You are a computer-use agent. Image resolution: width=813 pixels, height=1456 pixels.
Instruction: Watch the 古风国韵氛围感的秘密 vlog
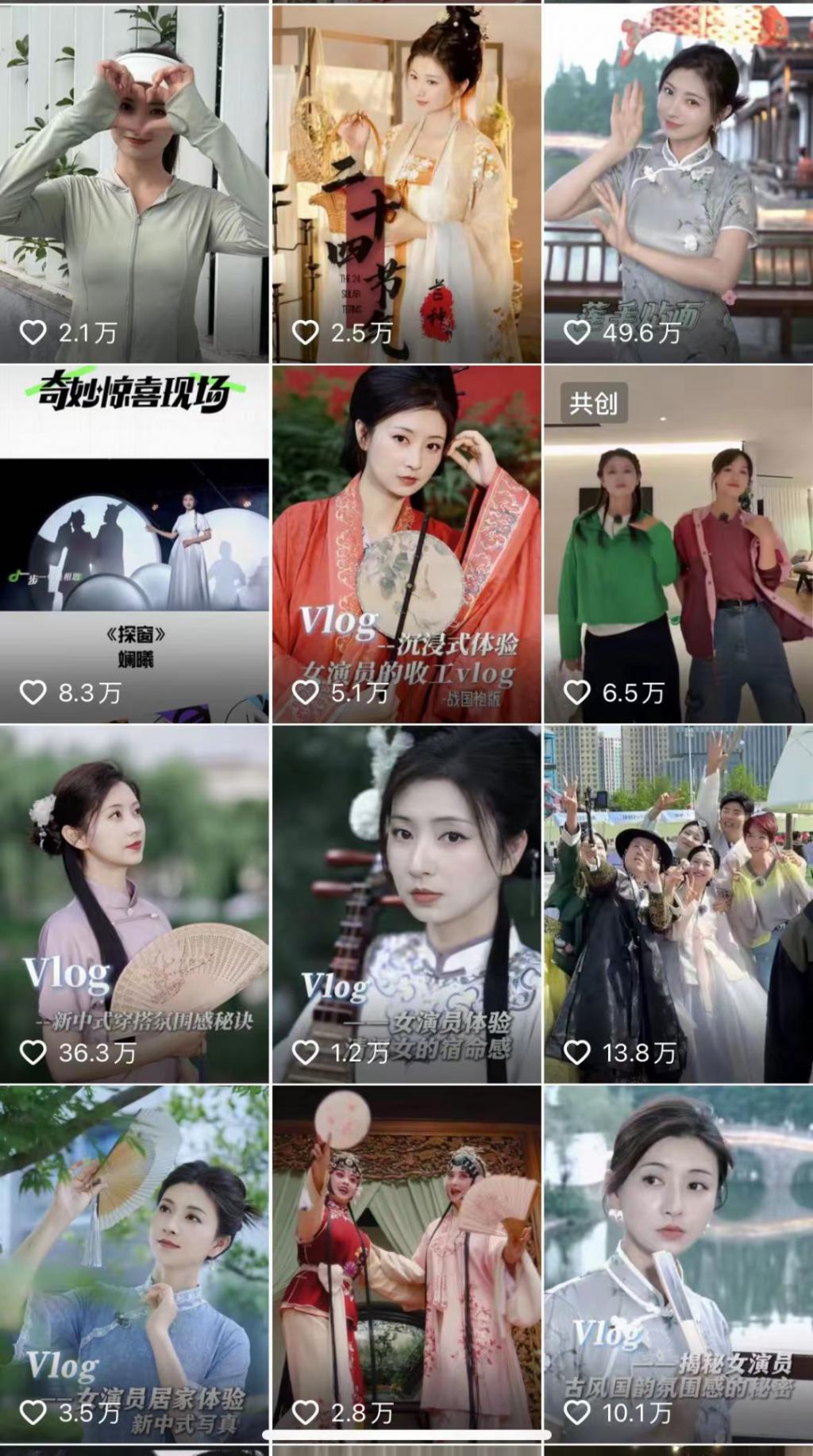(x=678, y=1264)
